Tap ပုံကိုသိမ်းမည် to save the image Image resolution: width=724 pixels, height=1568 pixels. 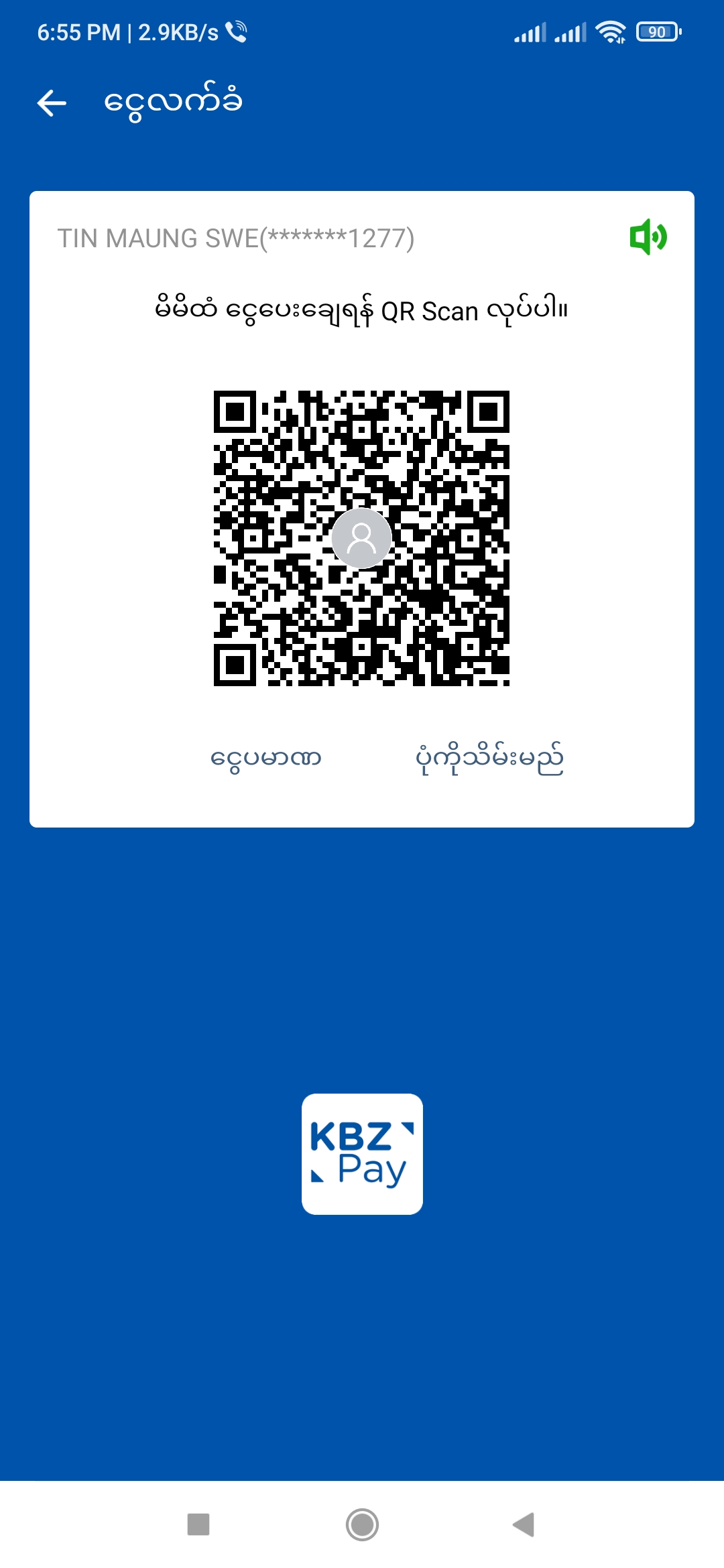coord(489,759)
